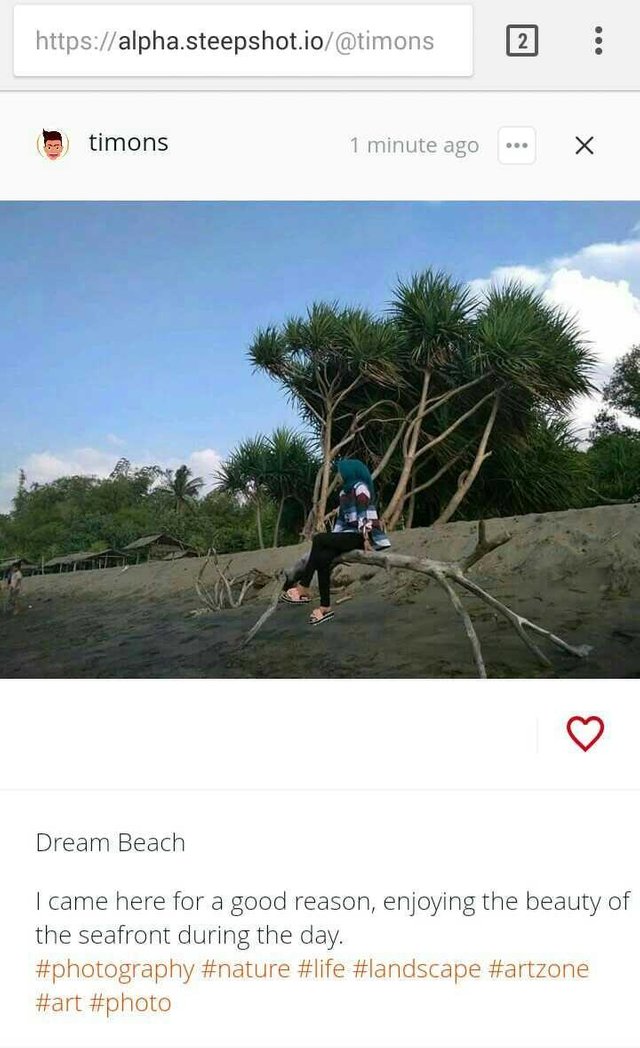Open the Dream Beach photo

pyautogui.click(x=320, y=440)
